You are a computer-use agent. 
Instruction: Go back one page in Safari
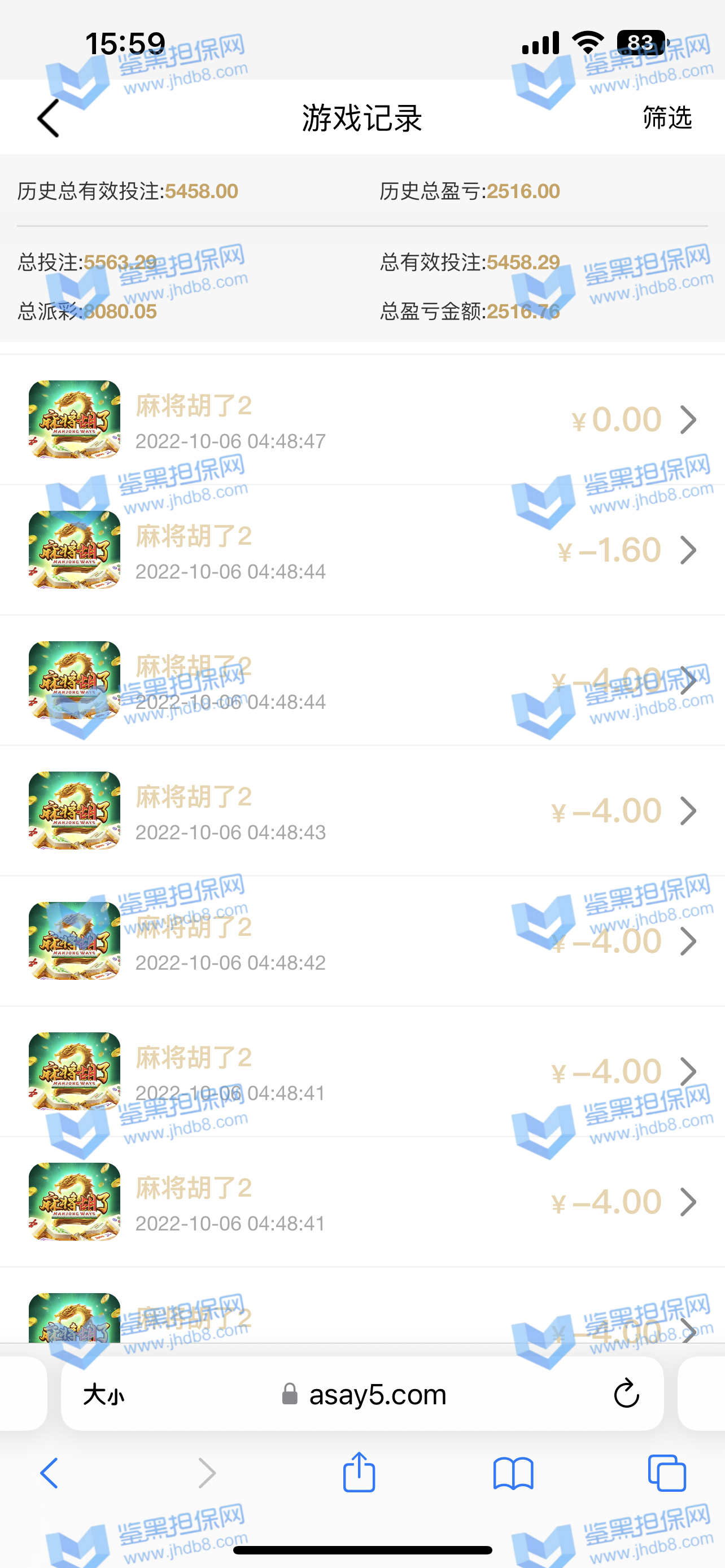point(50,1473)
